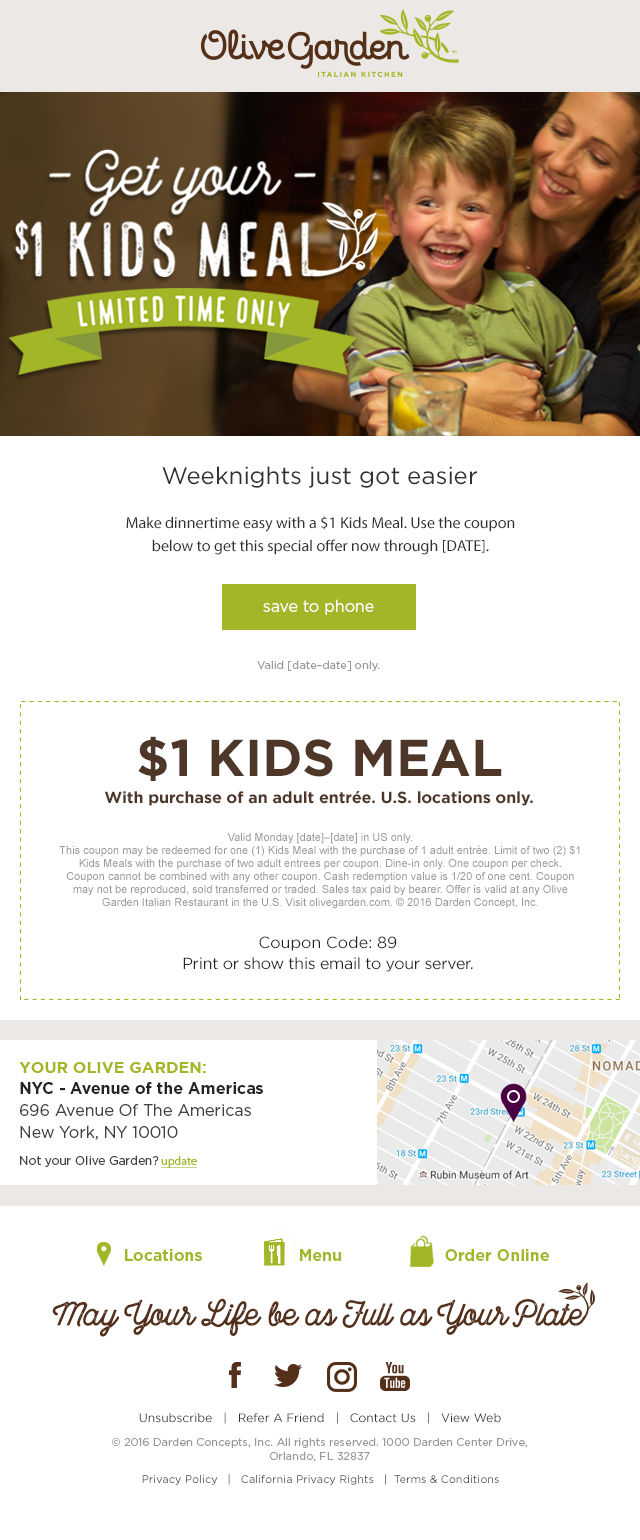Image resolution: width=640 pixels, height=1540 pixels.
Task: Open California Privacy Rights
Action: coord(307,1479)
